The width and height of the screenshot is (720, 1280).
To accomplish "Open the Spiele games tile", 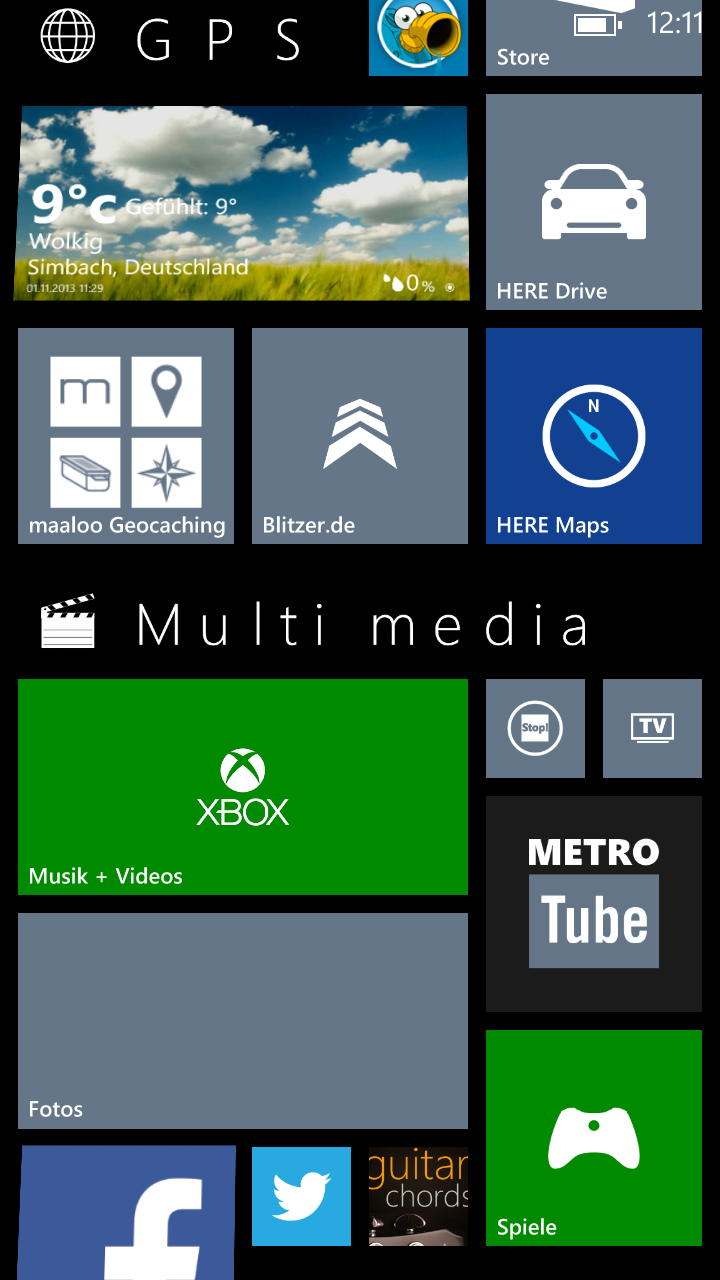I will (594, 1138).
